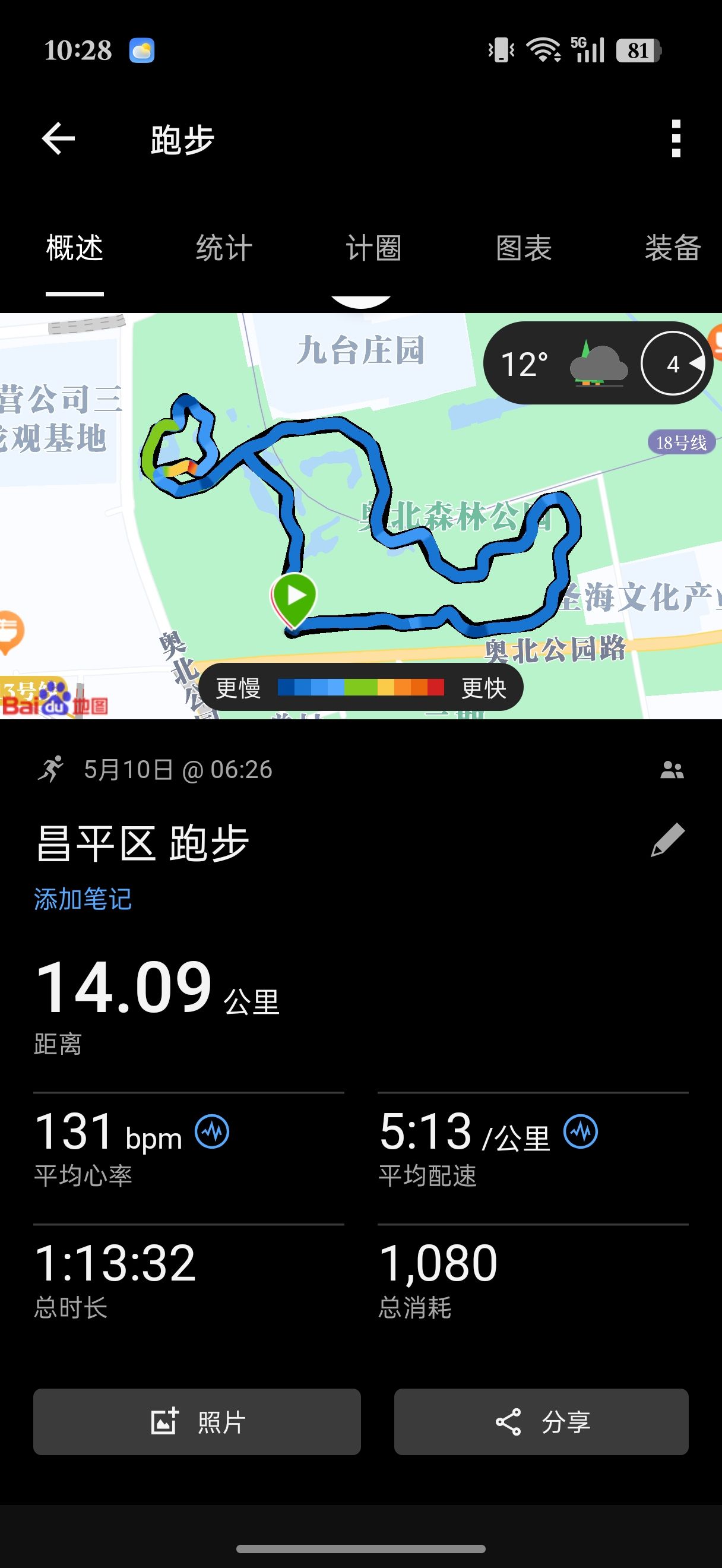Open pace insight icon beside 5:13
Screen dimensions: 722x1568
(580, 1132)
